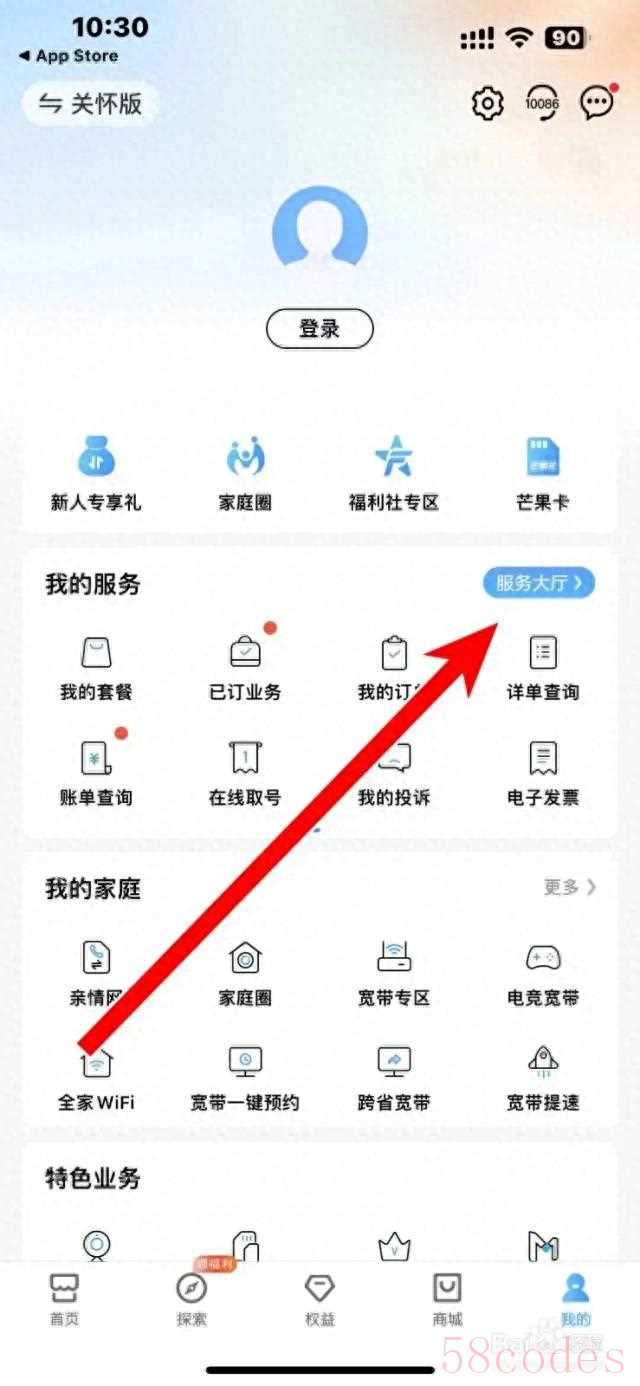
Task: Tap the 登录 button
Action: [x=319, y=328]
